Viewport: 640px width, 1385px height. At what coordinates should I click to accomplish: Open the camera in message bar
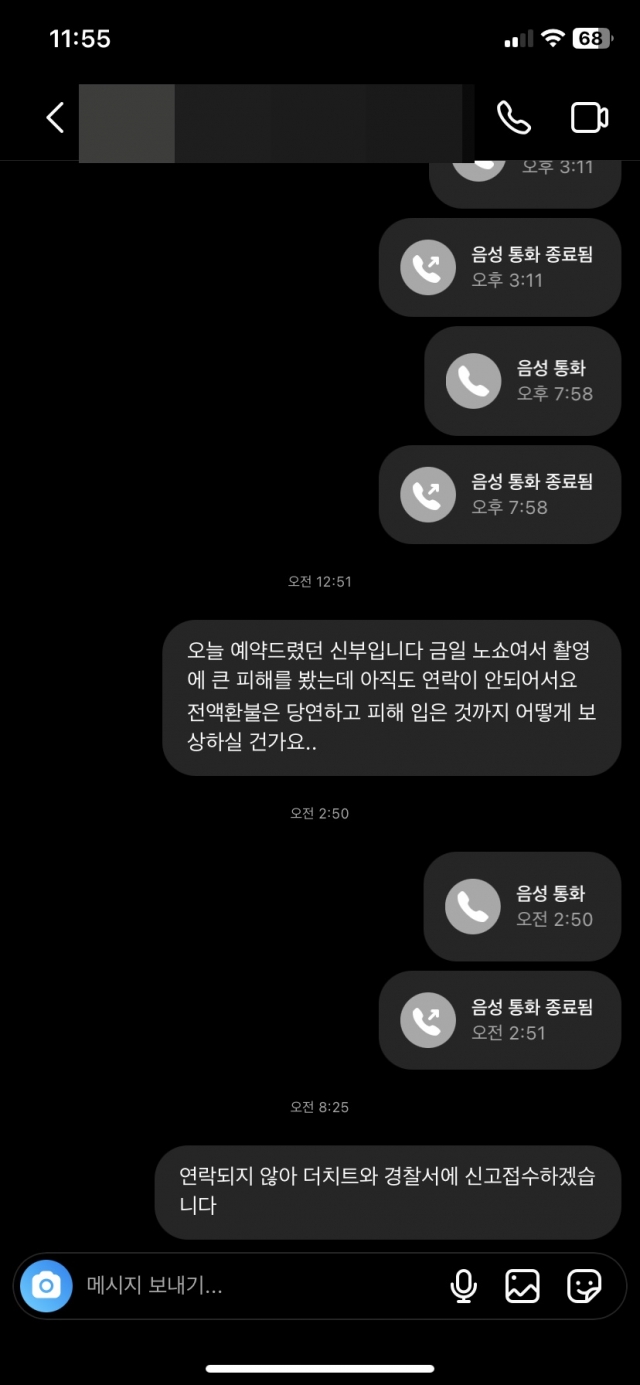46,1285
